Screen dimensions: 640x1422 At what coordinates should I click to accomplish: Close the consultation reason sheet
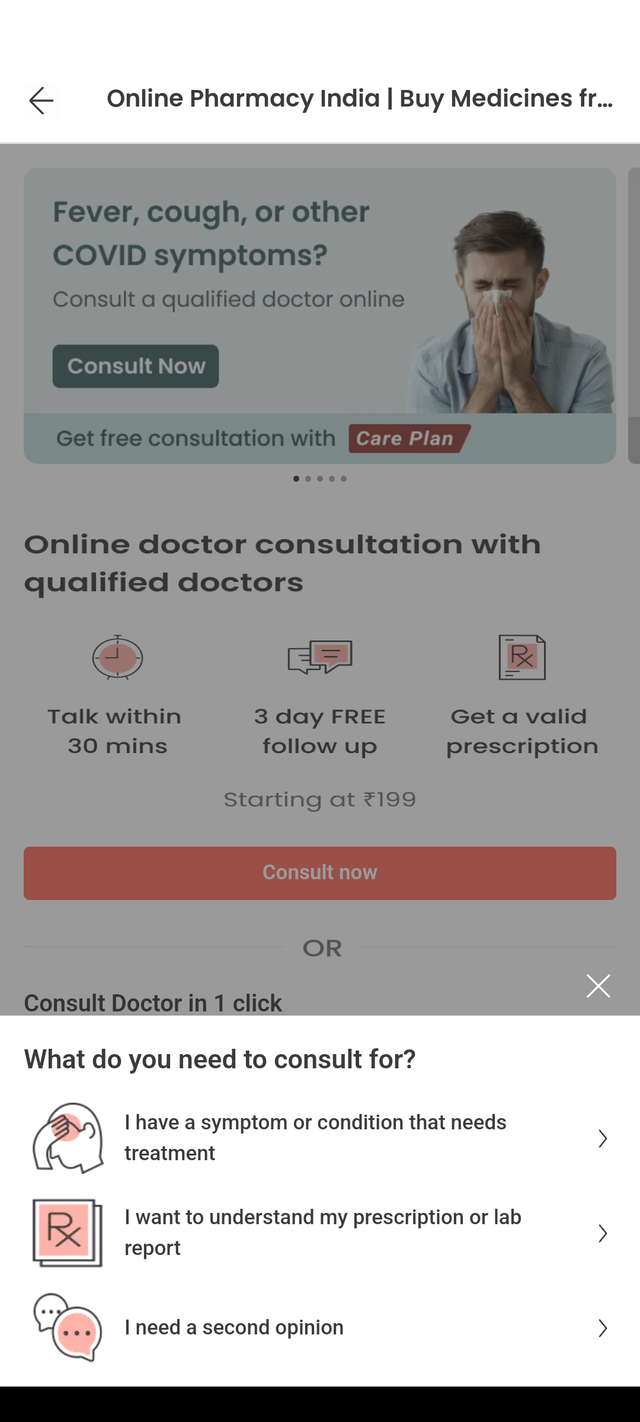click(598, 986)
